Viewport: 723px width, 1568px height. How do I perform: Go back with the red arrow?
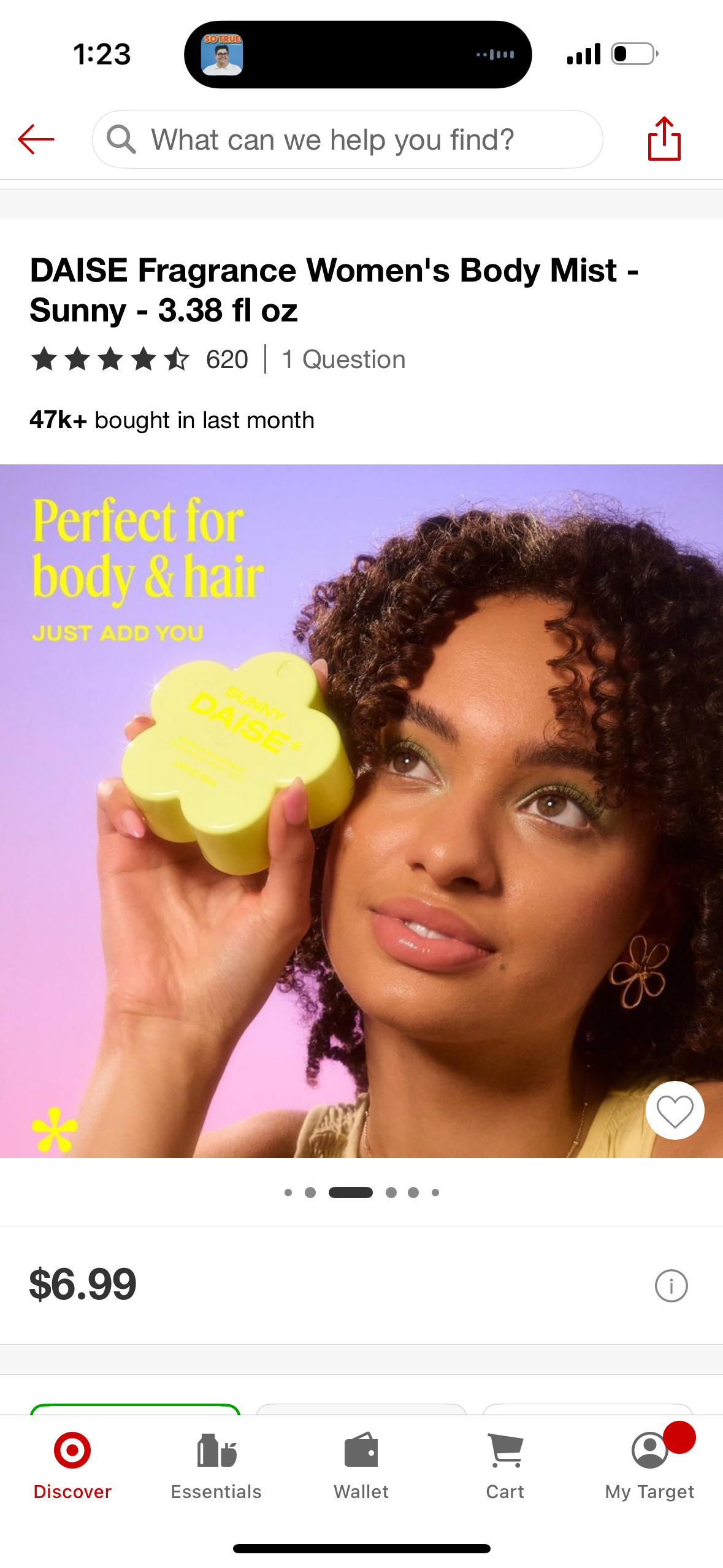click(x=36, y=139)
